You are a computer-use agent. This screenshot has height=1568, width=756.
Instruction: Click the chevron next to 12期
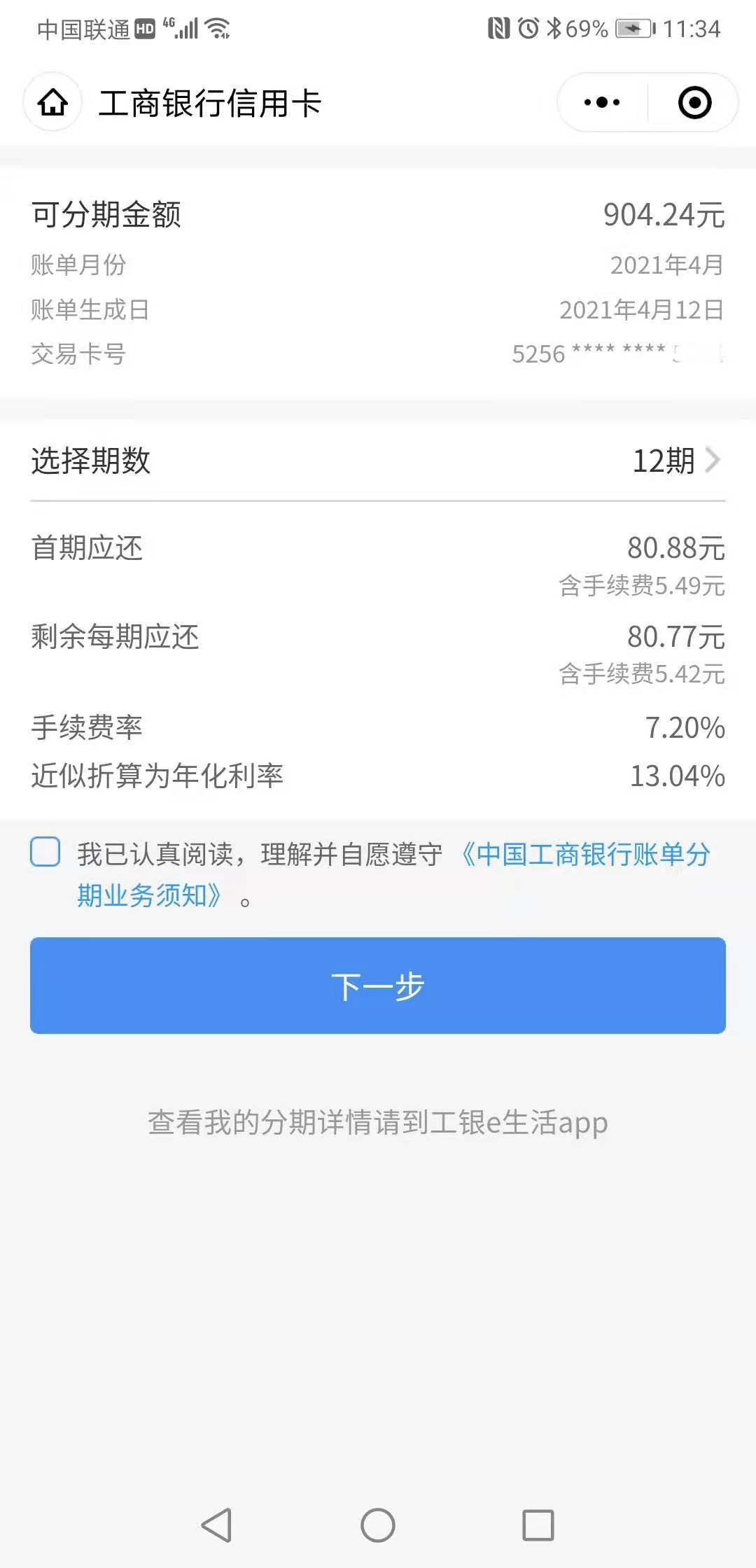click(713, 460)
